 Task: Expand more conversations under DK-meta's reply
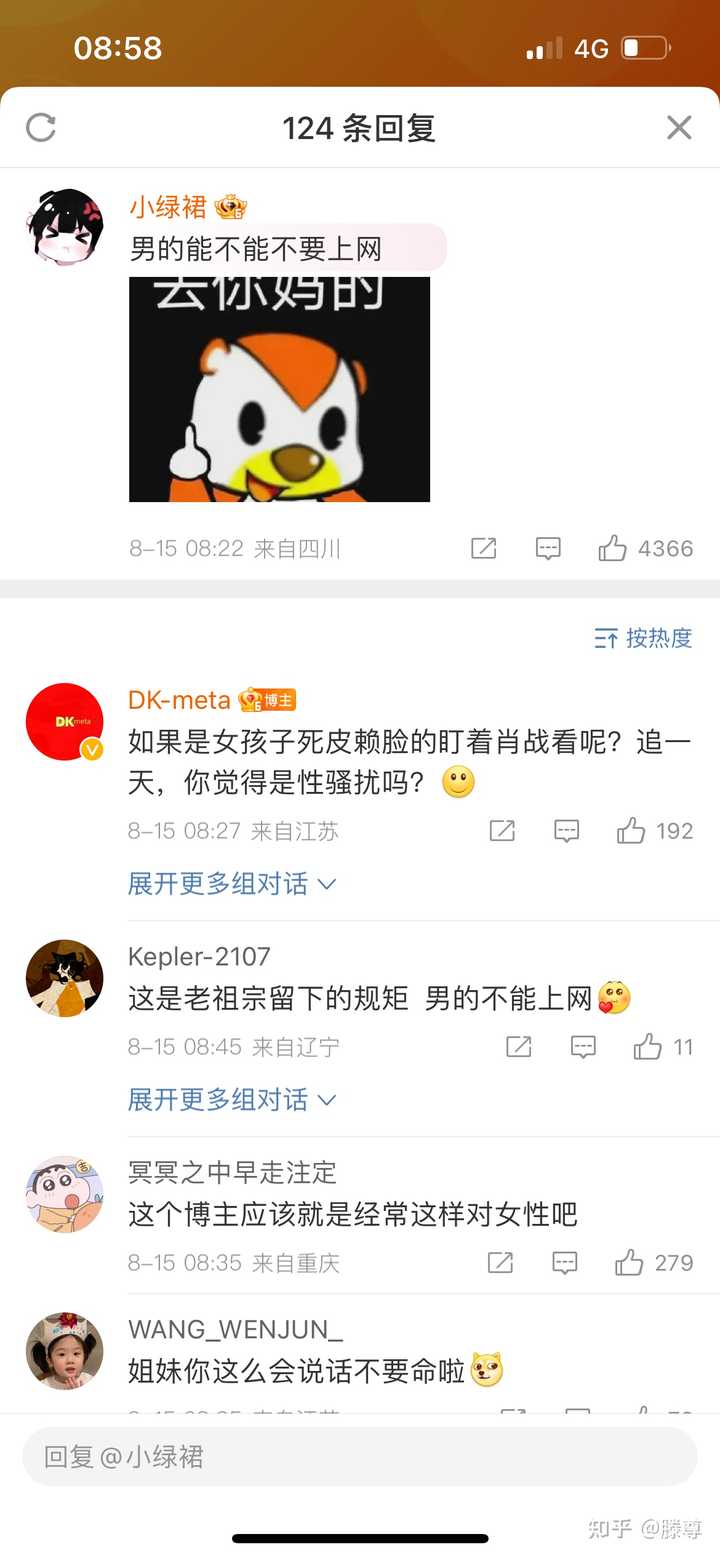[232, 883]
